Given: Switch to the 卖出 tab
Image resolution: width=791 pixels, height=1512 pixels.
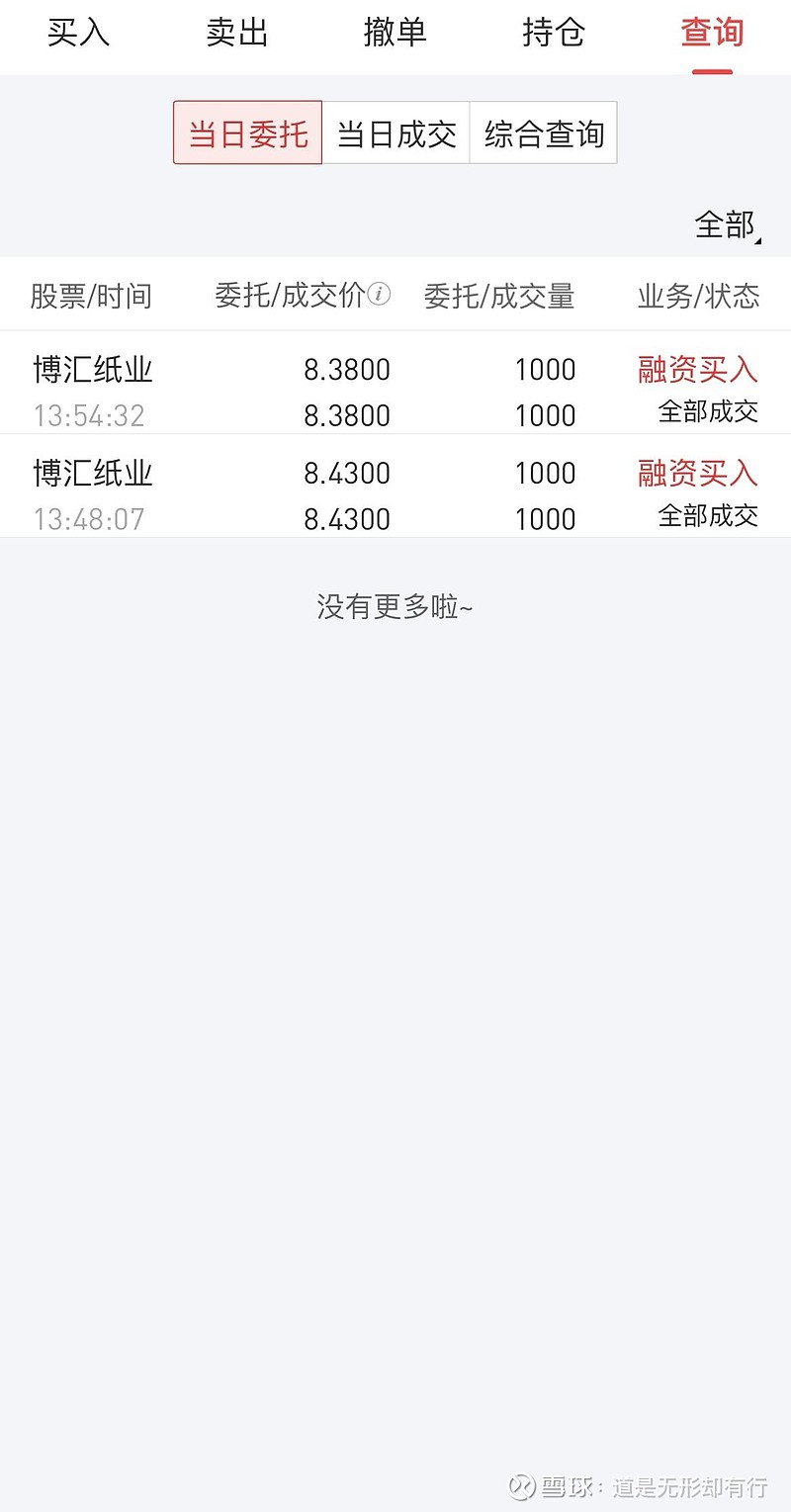Looking at the screenshot, I should coord(236,34).
